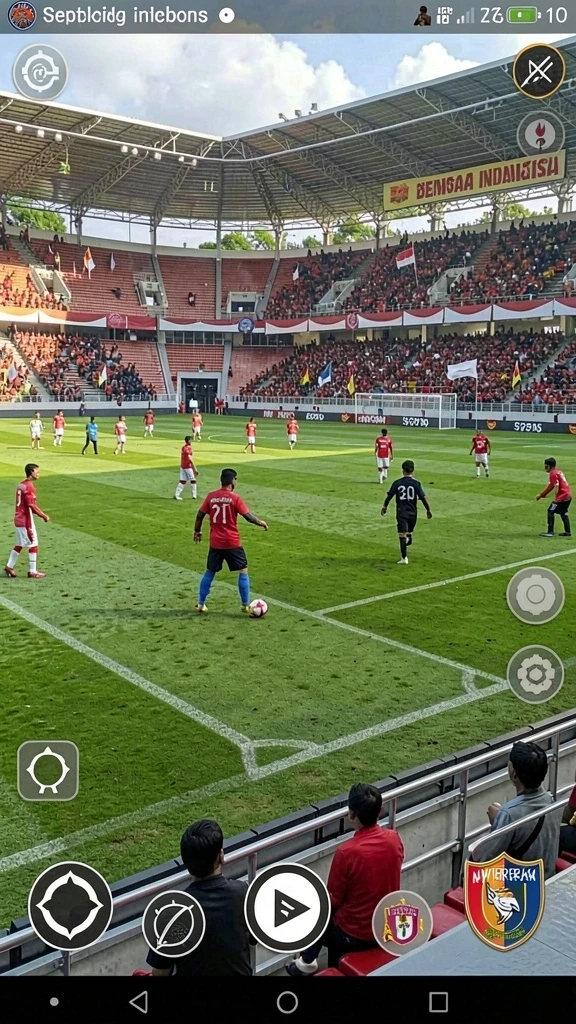This screenshot has width=576, height=1024.
Task: Toggle the crossed-out flash icon
Action: (x=539, y=71)
